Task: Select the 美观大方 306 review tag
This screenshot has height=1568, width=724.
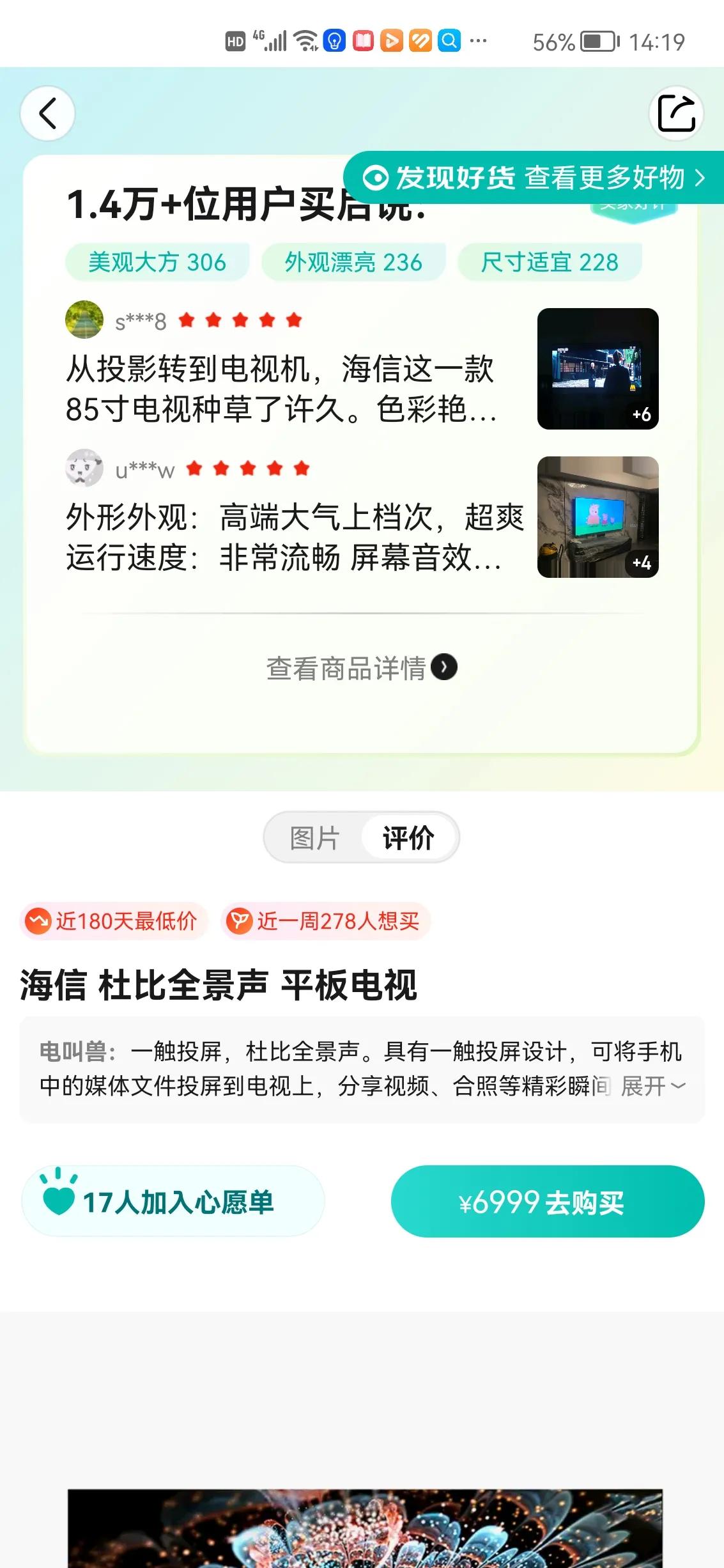Action: point(156,261)
